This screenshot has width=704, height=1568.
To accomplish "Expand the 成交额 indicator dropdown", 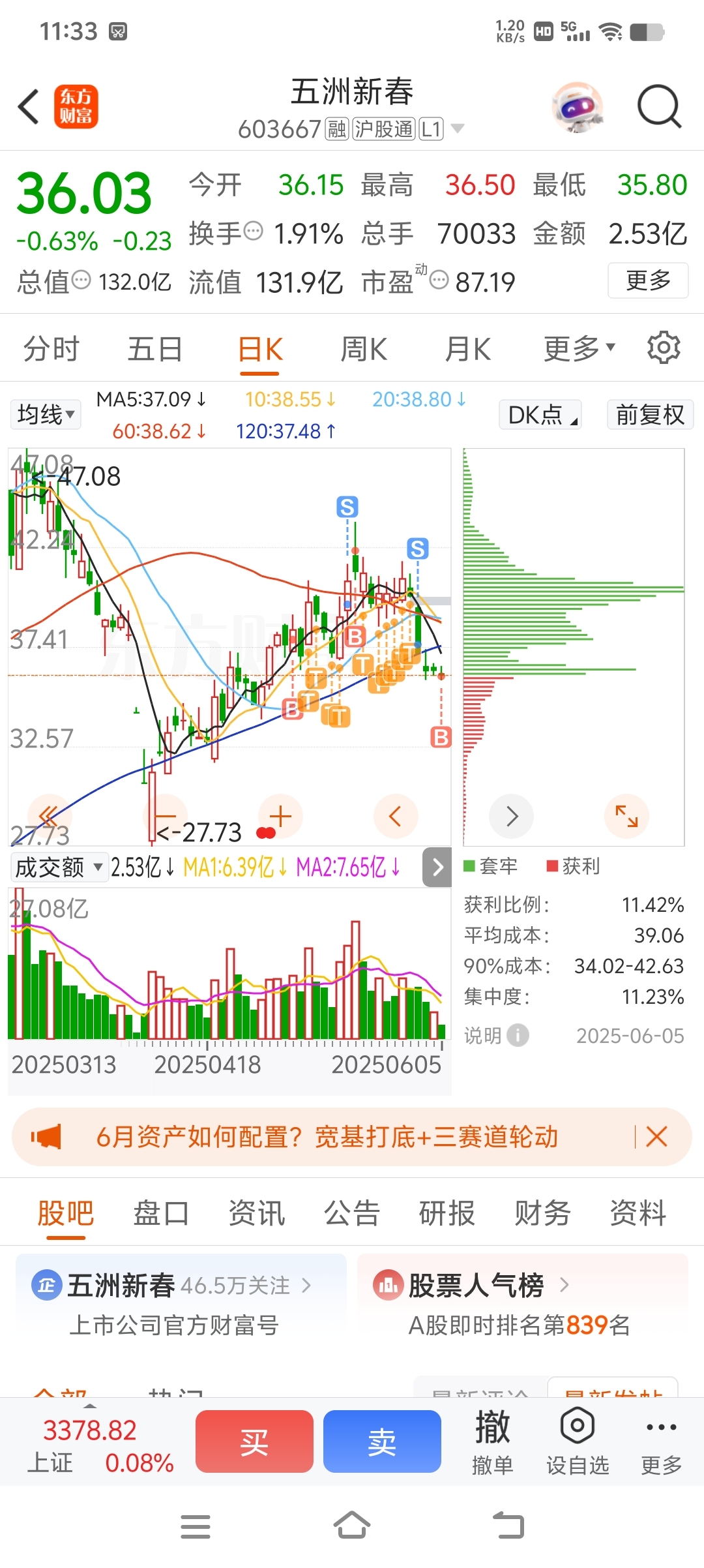I will 59,867.
